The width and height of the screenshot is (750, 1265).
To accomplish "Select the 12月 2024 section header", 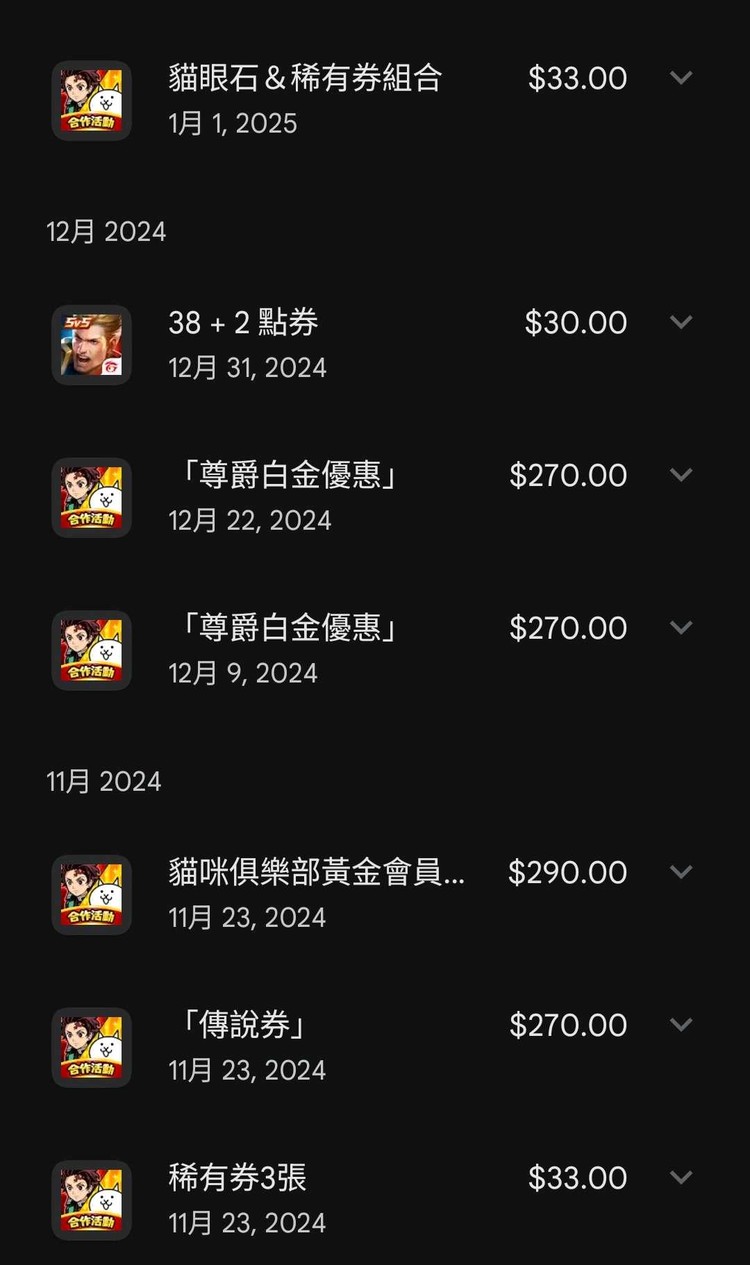I will 106,231.
